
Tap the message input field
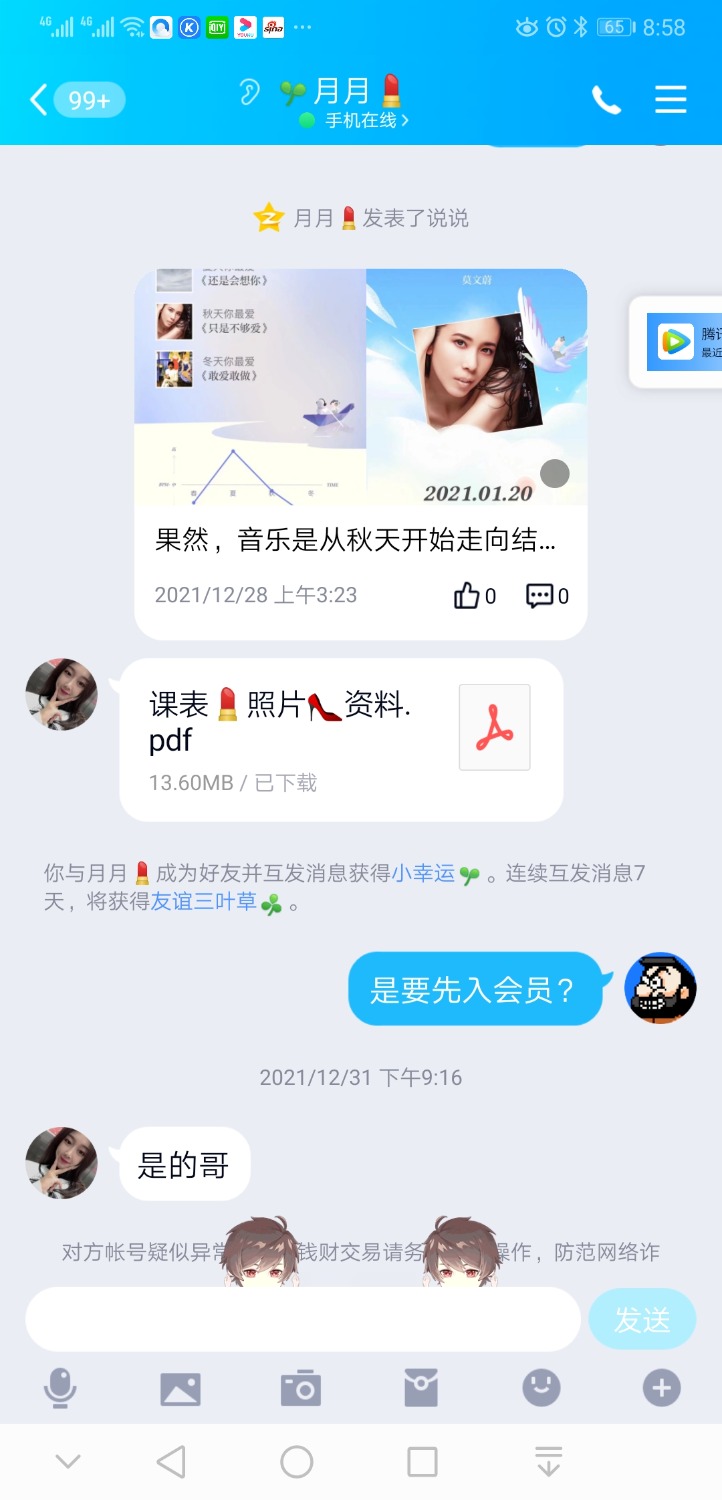(300, 1319)
